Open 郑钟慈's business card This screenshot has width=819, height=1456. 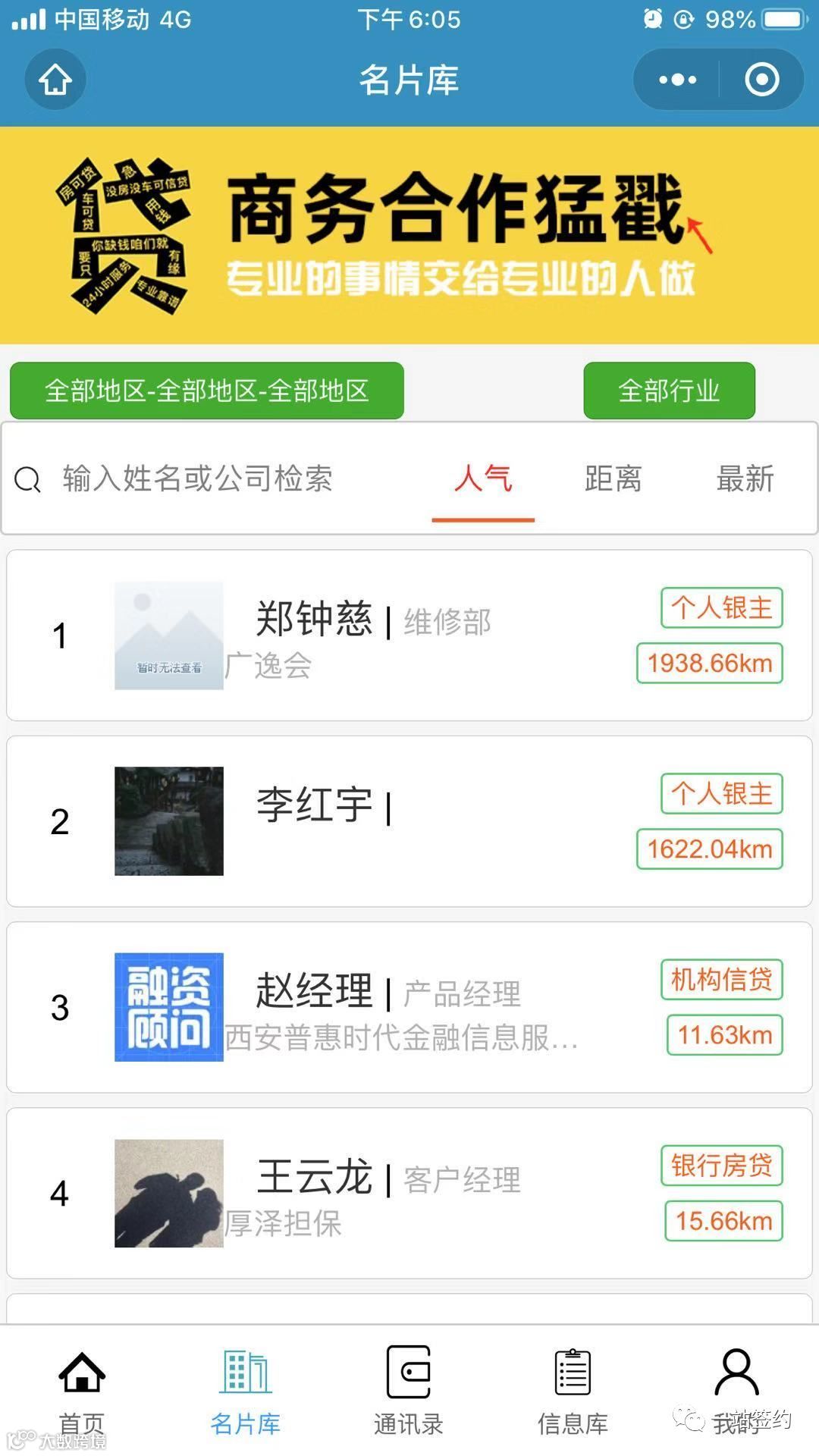(x=409, y=635)
